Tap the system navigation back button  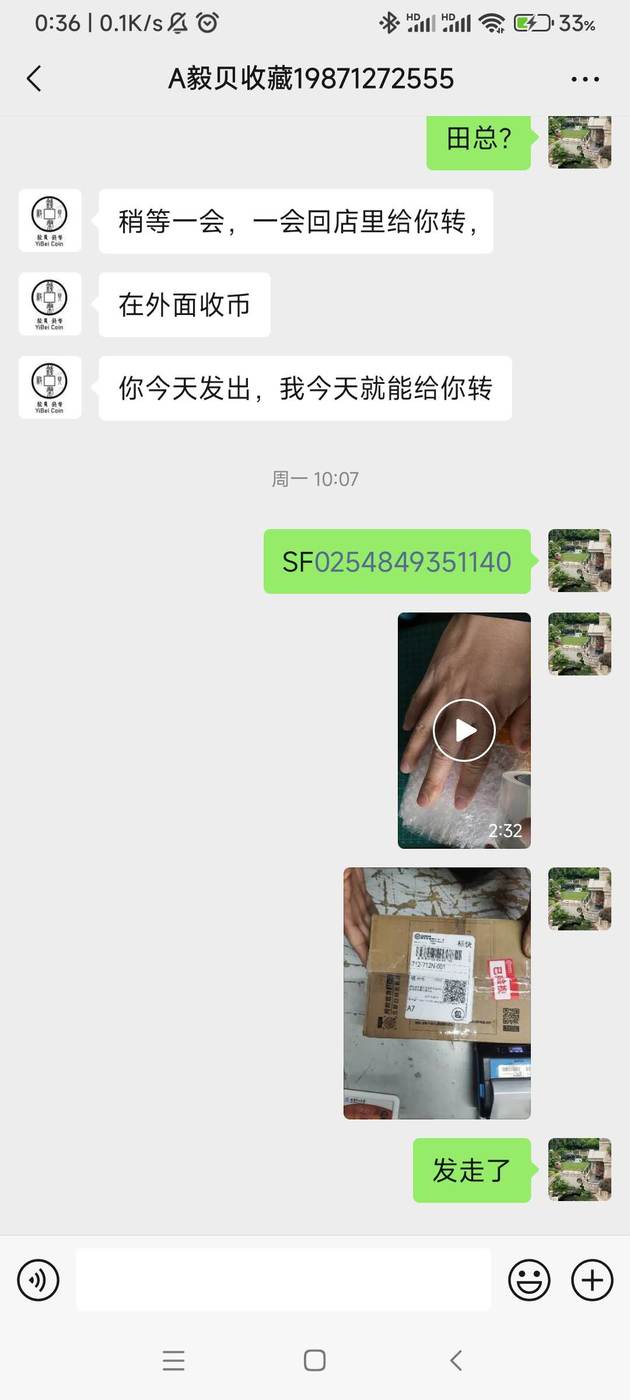(x=456, y=1360)
